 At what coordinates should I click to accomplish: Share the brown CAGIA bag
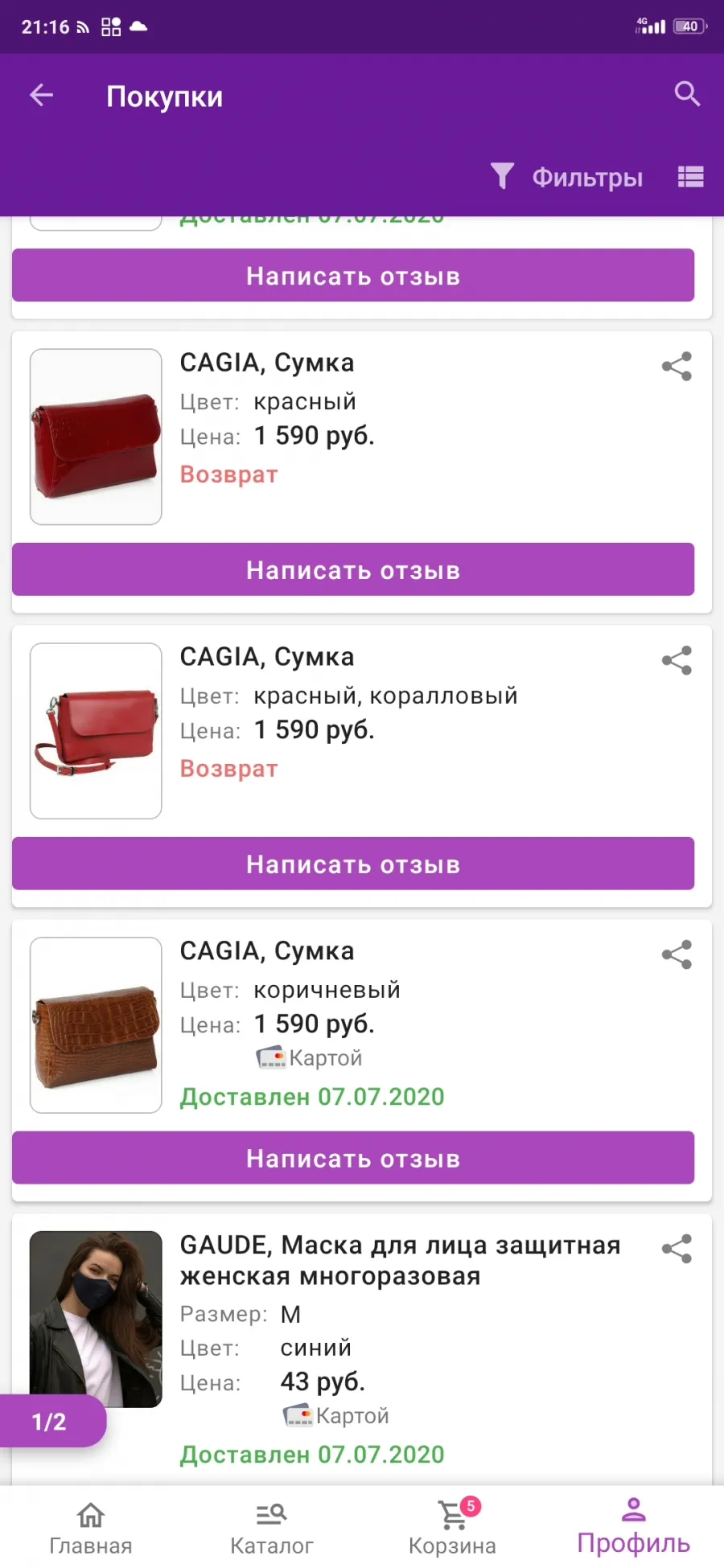coord(677,955)
